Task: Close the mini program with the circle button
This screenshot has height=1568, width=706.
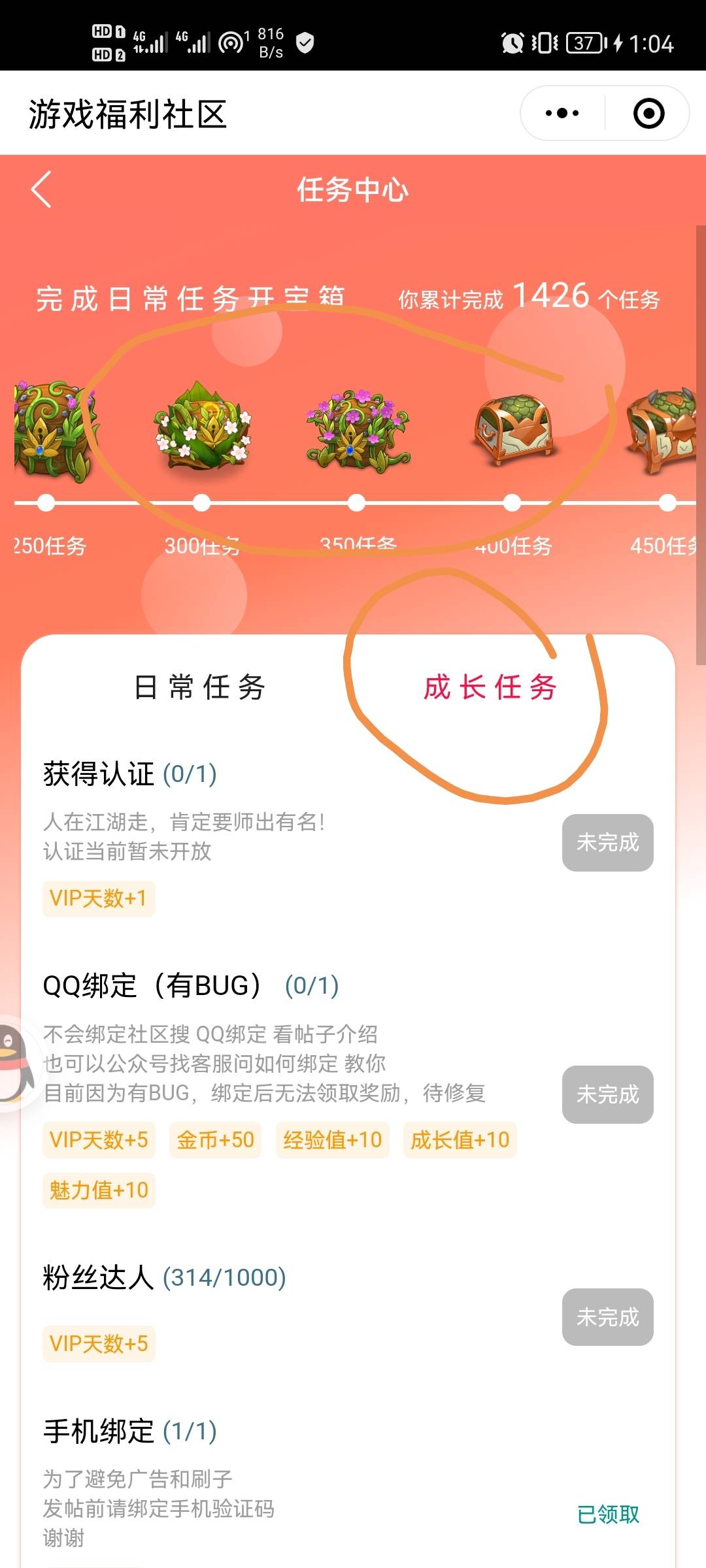Action: (x=648, y=113)
